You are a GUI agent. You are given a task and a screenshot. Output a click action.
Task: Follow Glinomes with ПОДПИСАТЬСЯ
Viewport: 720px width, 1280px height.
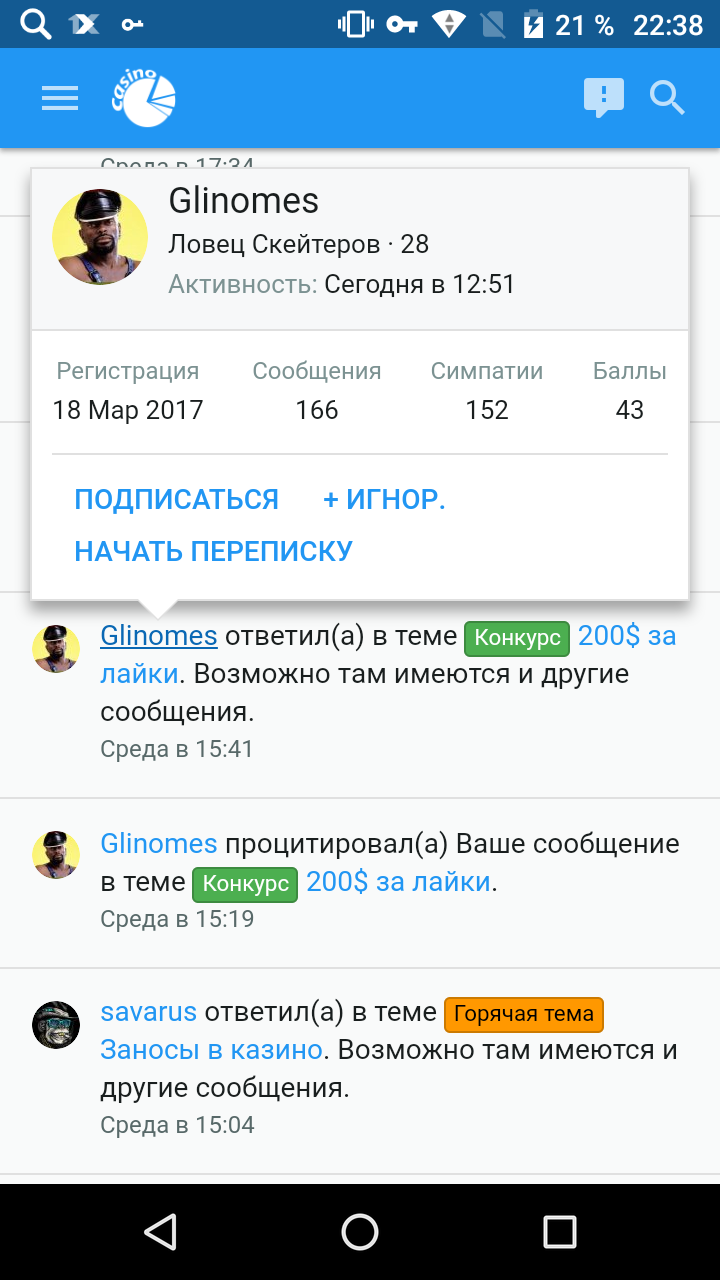pyautogui.click(x=177, y=500)
